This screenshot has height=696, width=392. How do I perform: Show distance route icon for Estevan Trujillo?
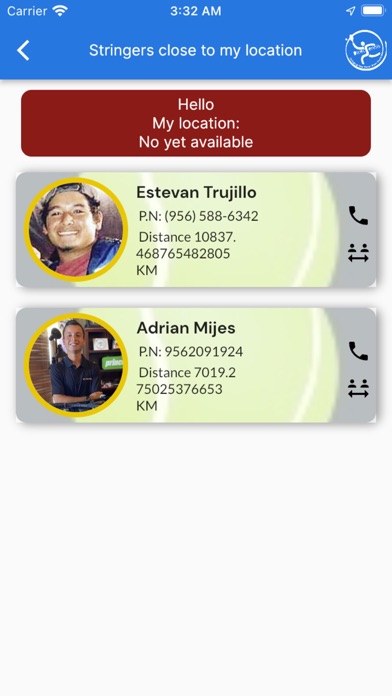click(358, 253)
